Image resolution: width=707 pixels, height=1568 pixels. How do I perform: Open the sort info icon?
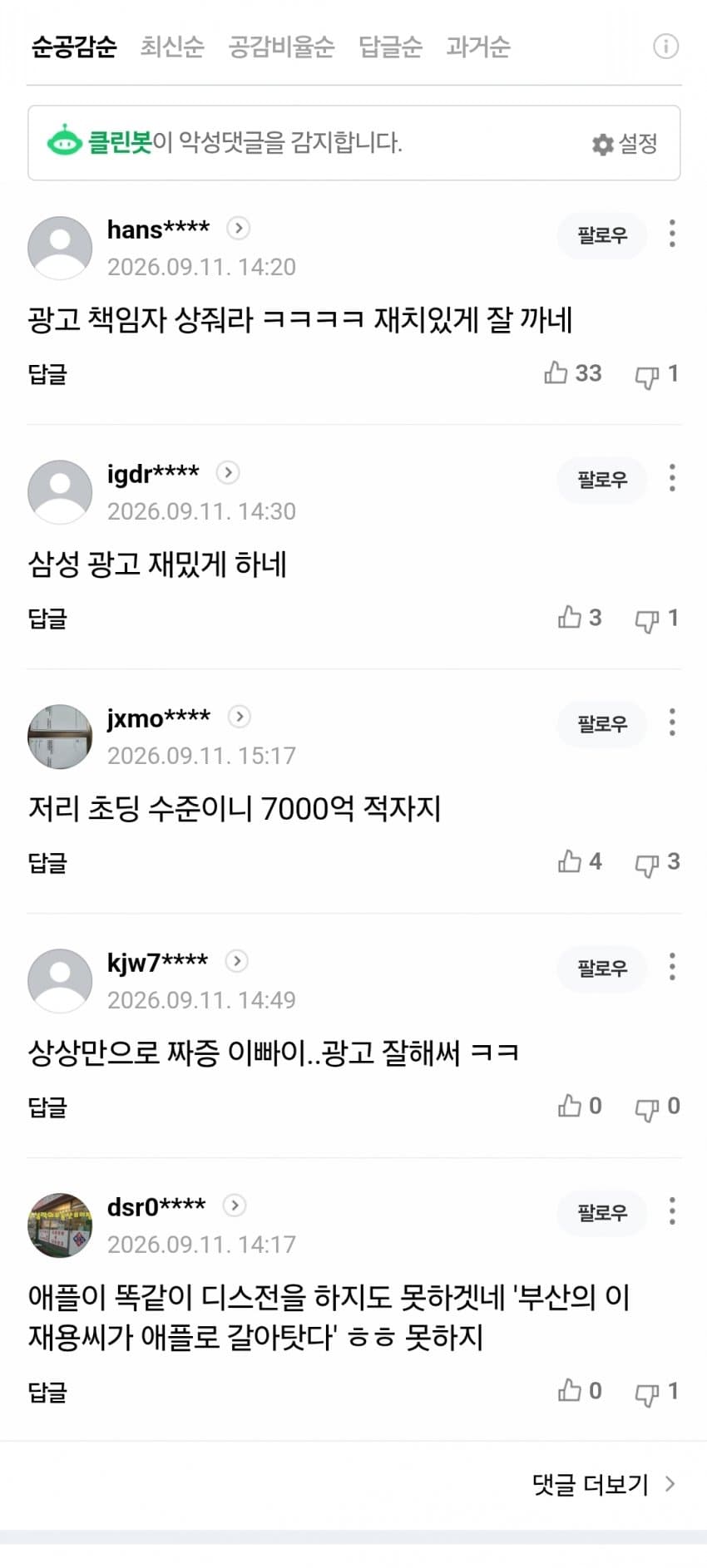point(665,47)
